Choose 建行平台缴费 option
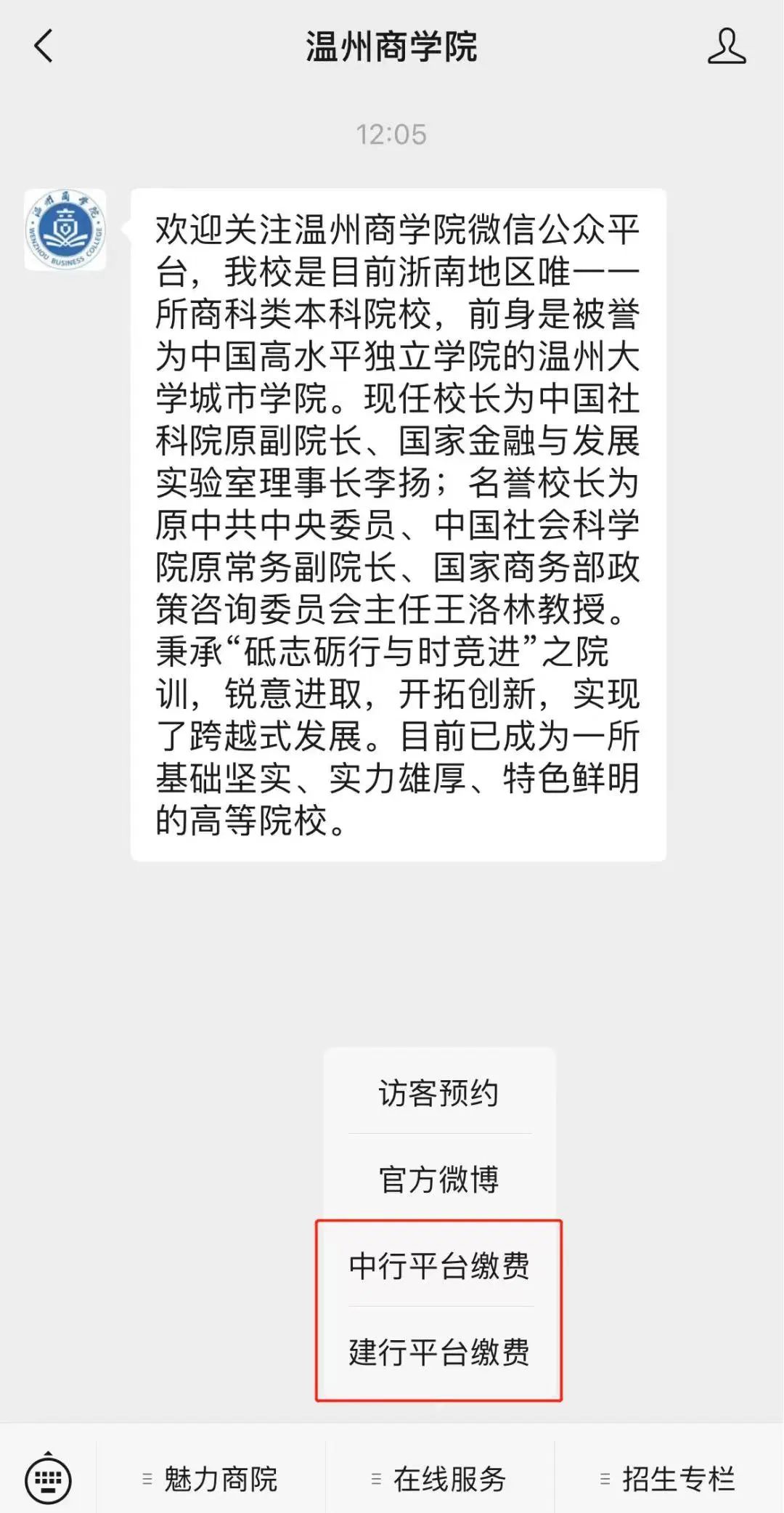Screen dimensions: 784x1513 click(x=439, y=1352)
